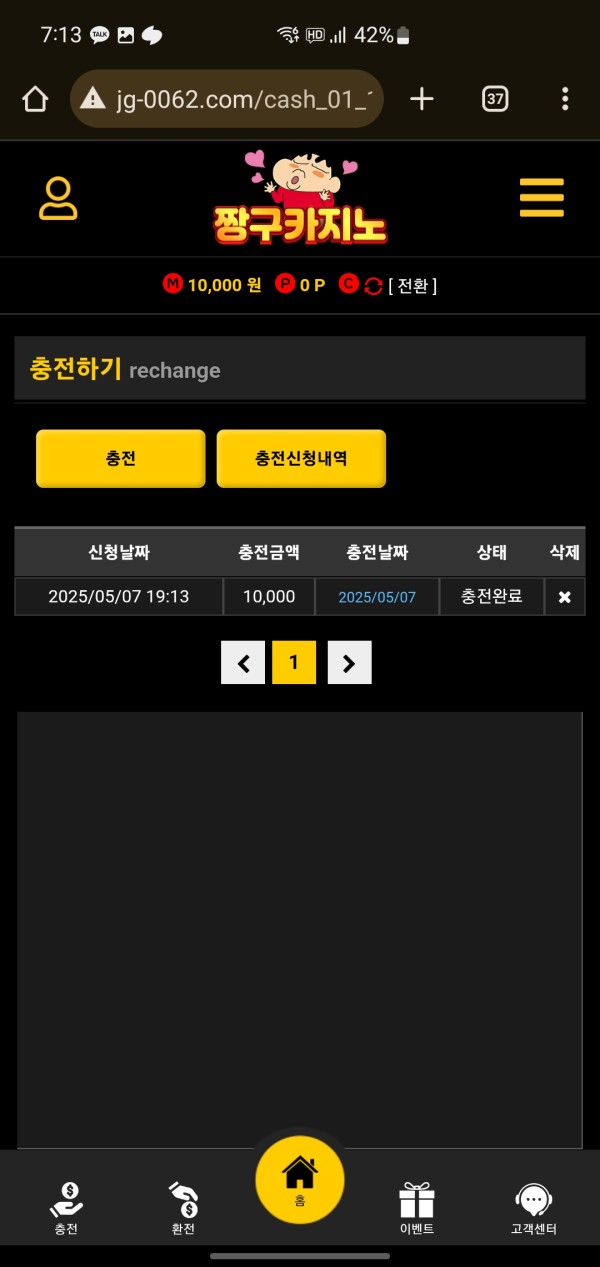Open 충전신청내역 history
Viewport: 600px width, 1267px height.
point(301,459)
